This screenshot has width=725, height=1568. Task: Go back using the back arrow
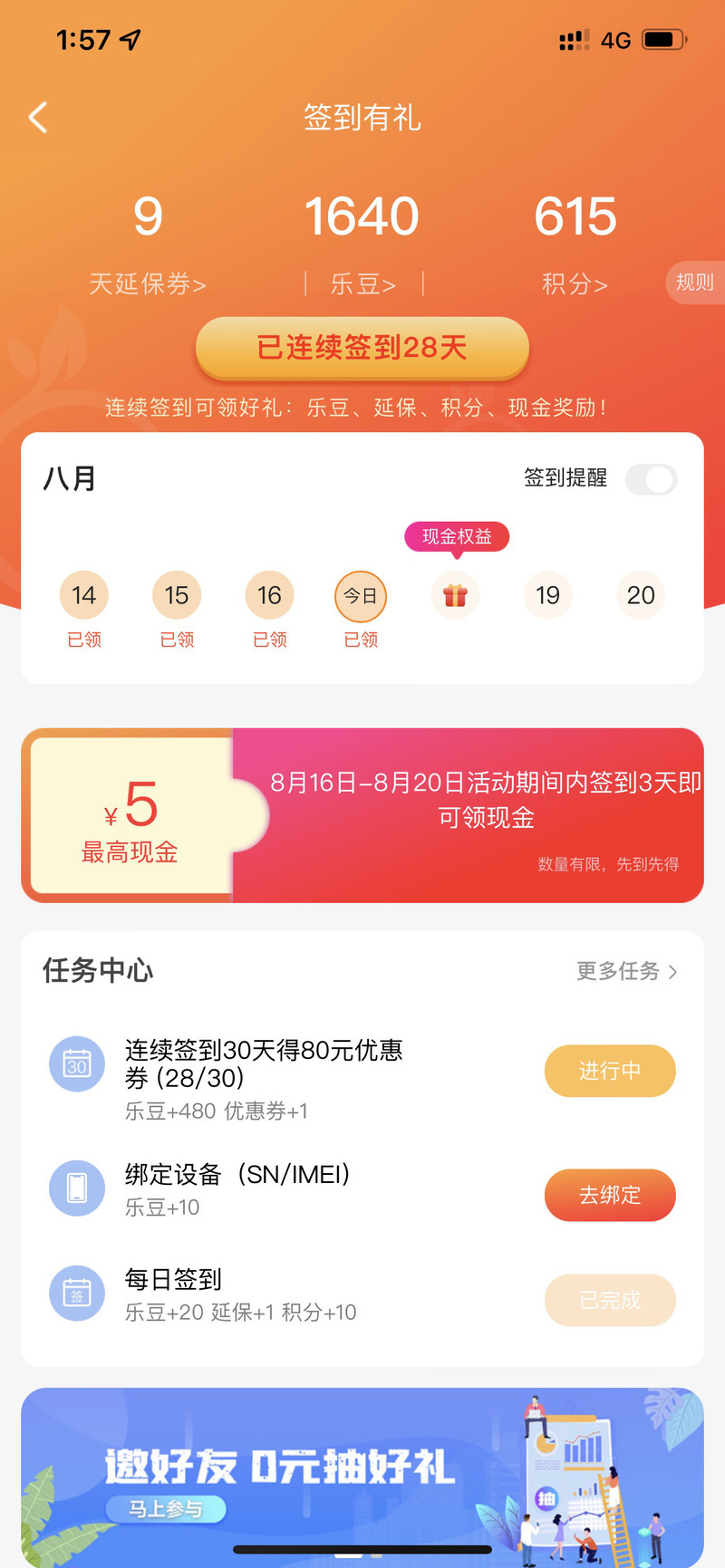pyautogui.click(x=38, y=118)
